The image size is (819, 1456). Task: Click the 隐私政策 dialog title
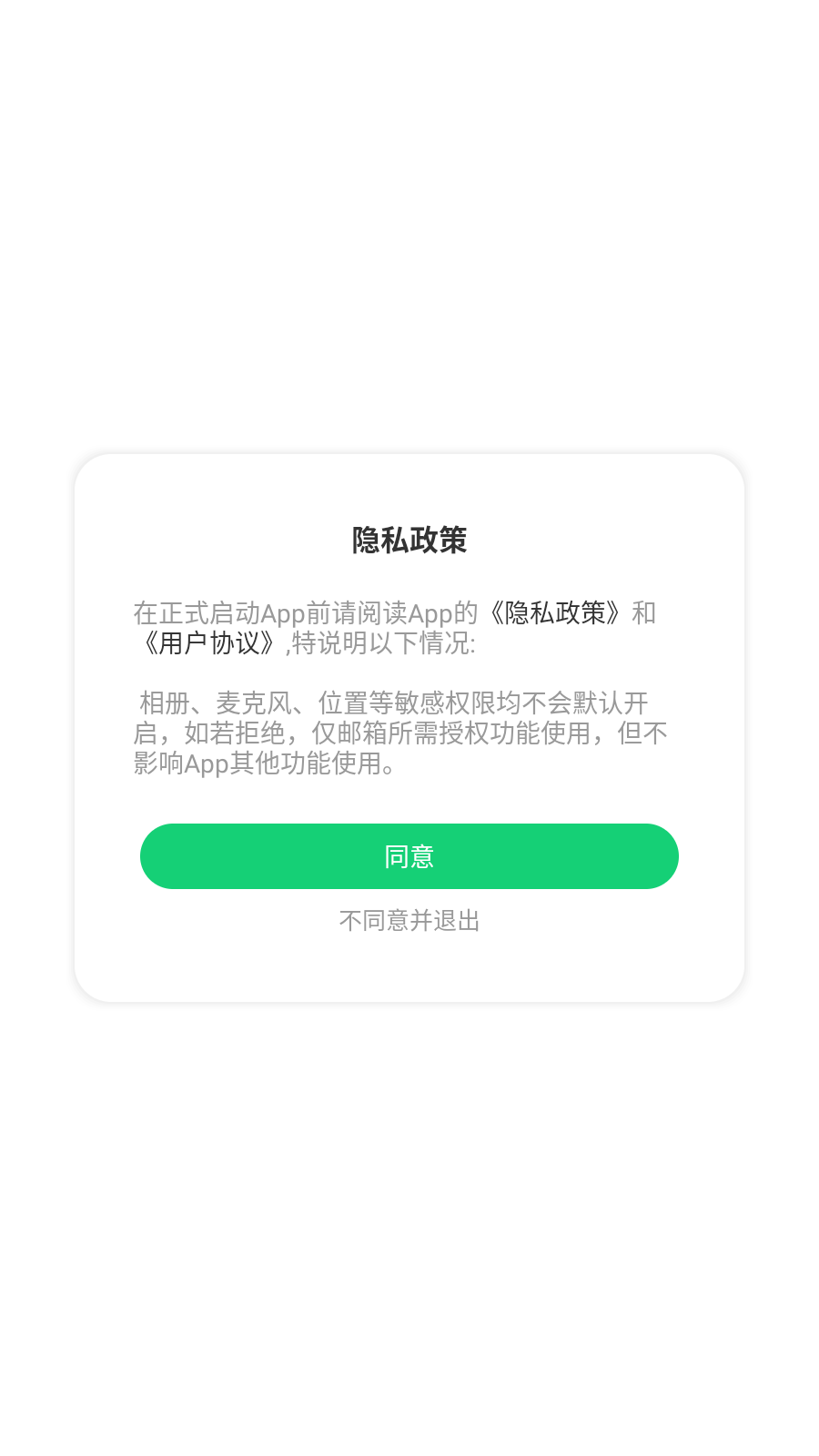tap(409, 539)
